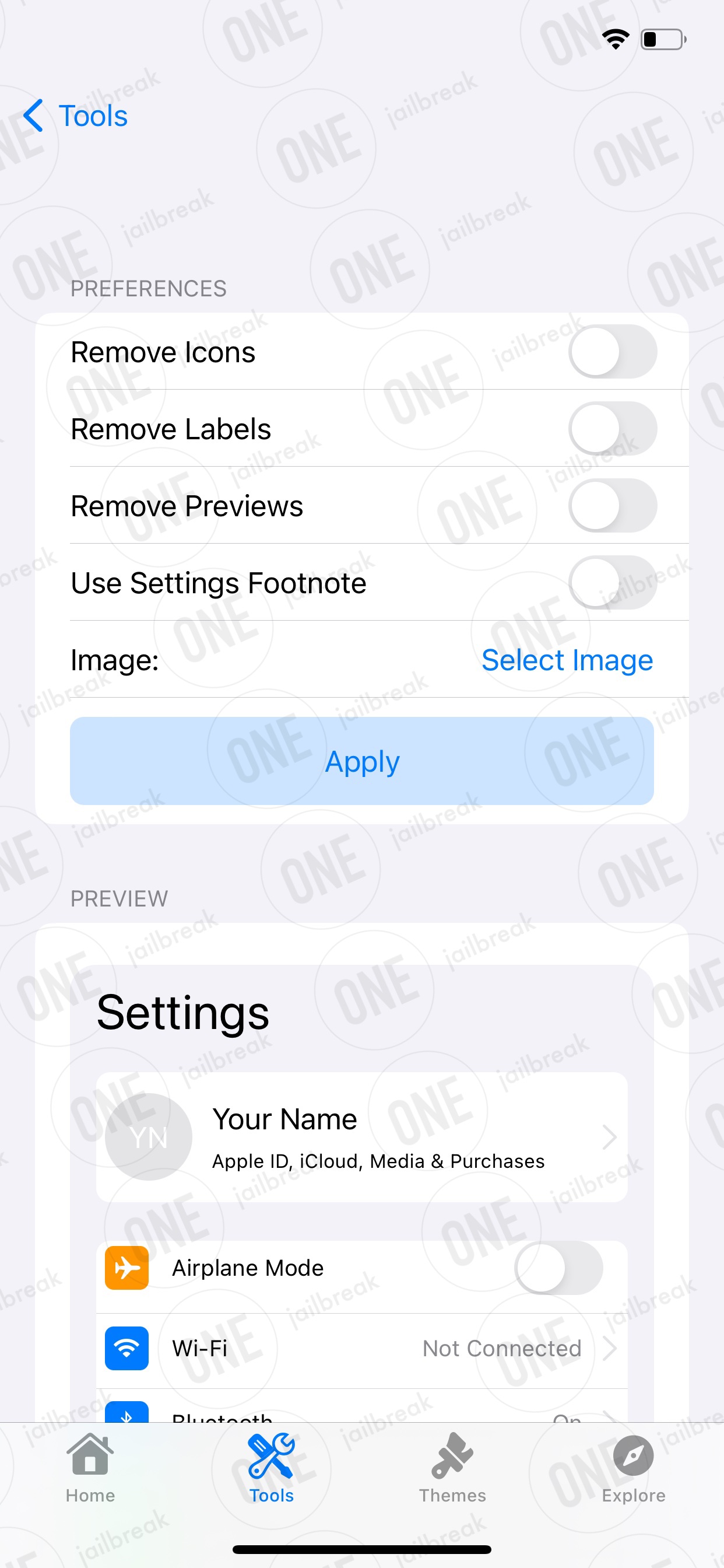The width and height of the screenshot is (724, 1568).
Task: Apply the preferences
Action: pyautogui.click(x=362, y=761)
